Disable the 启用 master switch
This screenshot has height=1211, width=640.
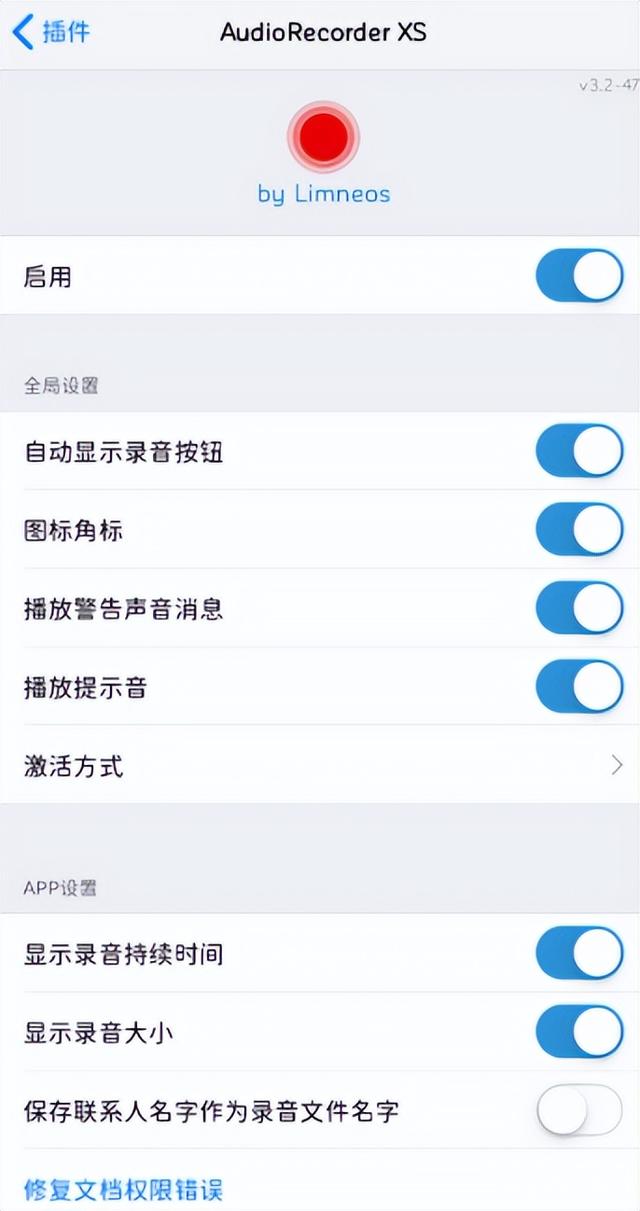[579, 276]
